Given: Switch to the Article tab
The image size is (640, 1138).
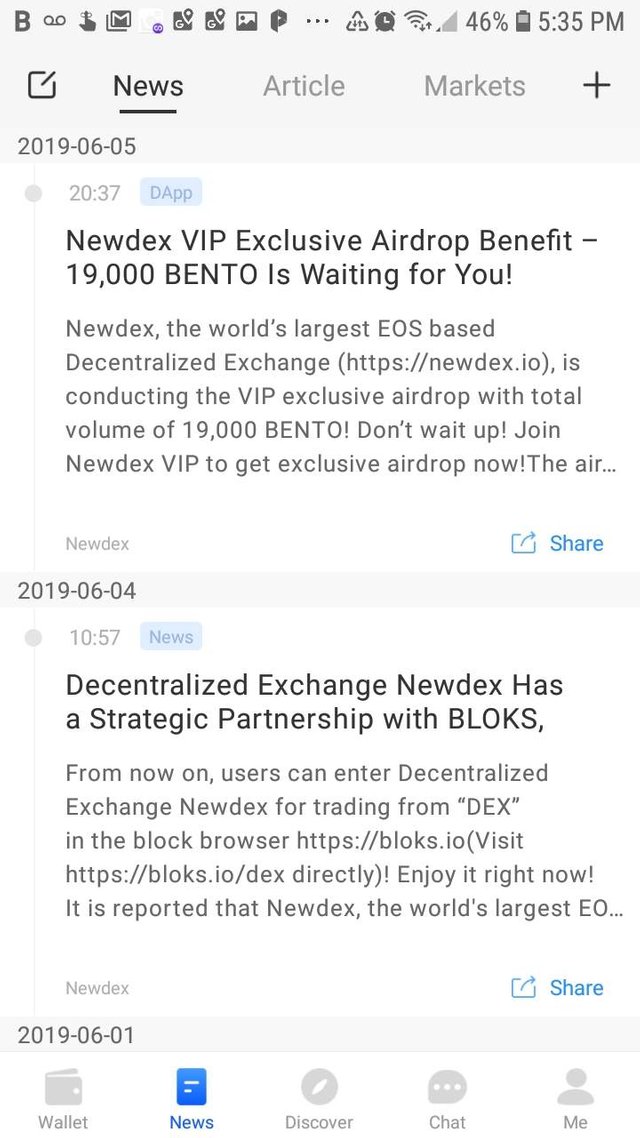Looking at the screenshot, I should click(303, 86).
